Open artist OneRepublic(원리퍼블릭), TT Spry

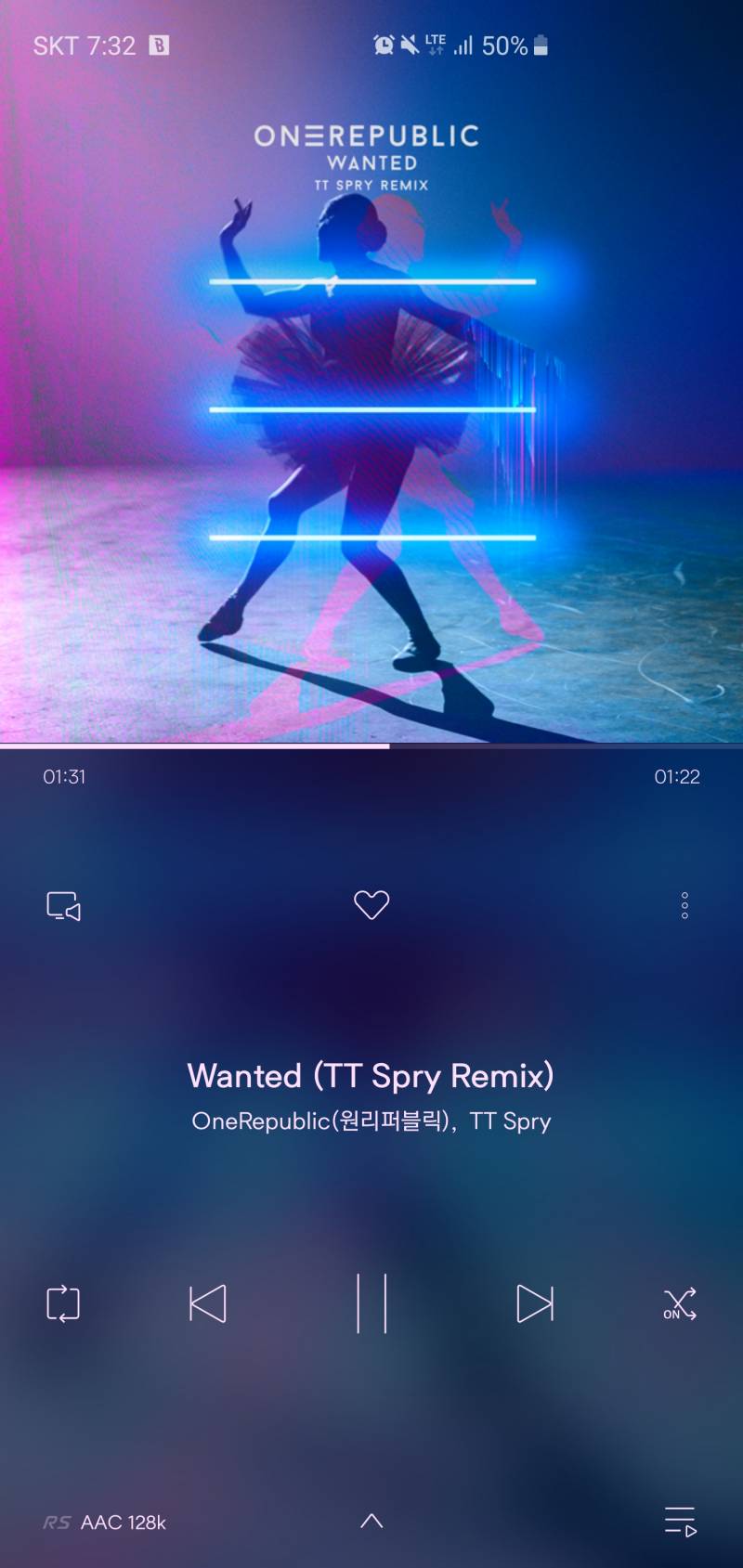[x=371, y=1121]
